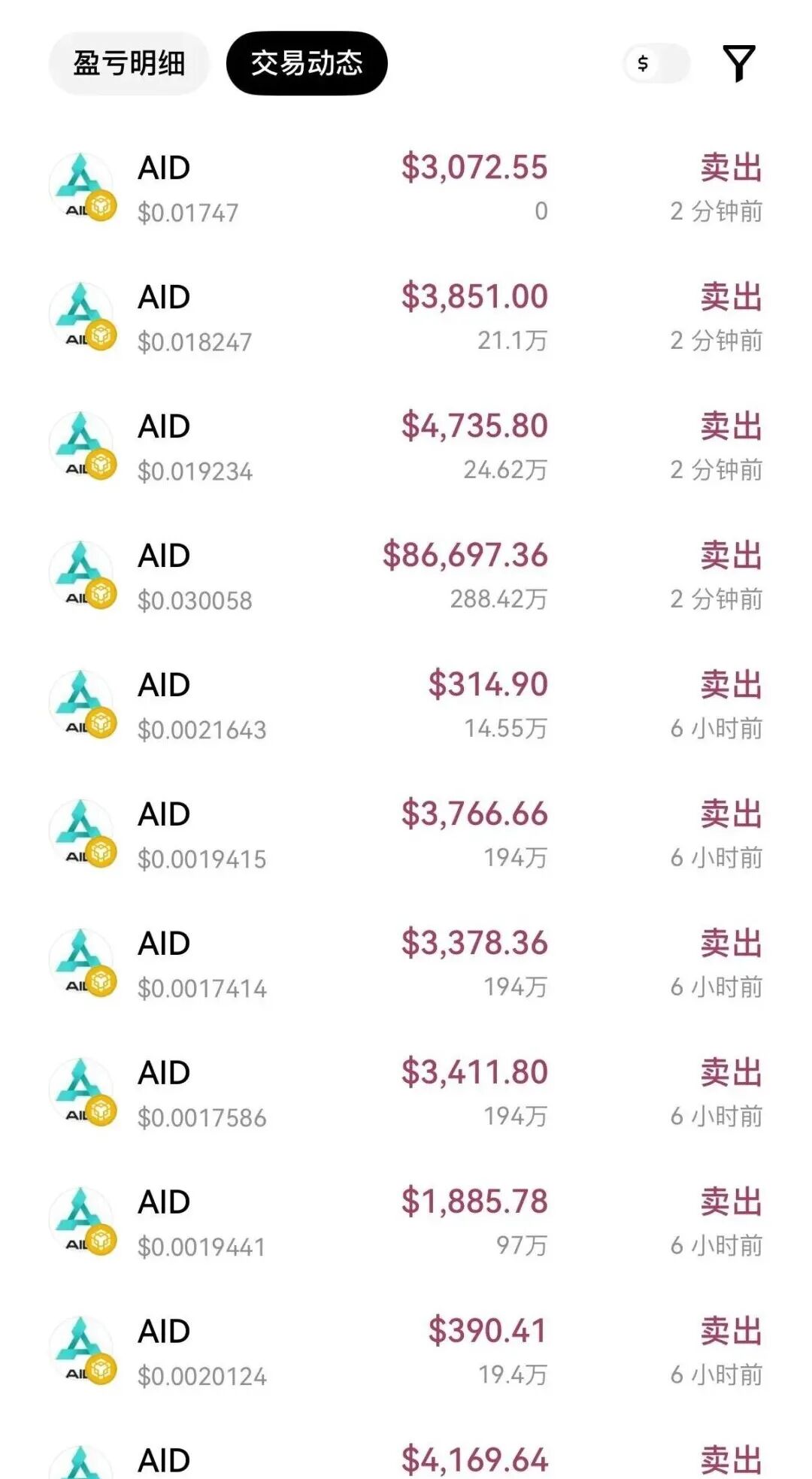Viewport: 812px width, 1479px height.
Task: Tap the $3,072.55 sell transaction row
Action: tap(406, 186)
